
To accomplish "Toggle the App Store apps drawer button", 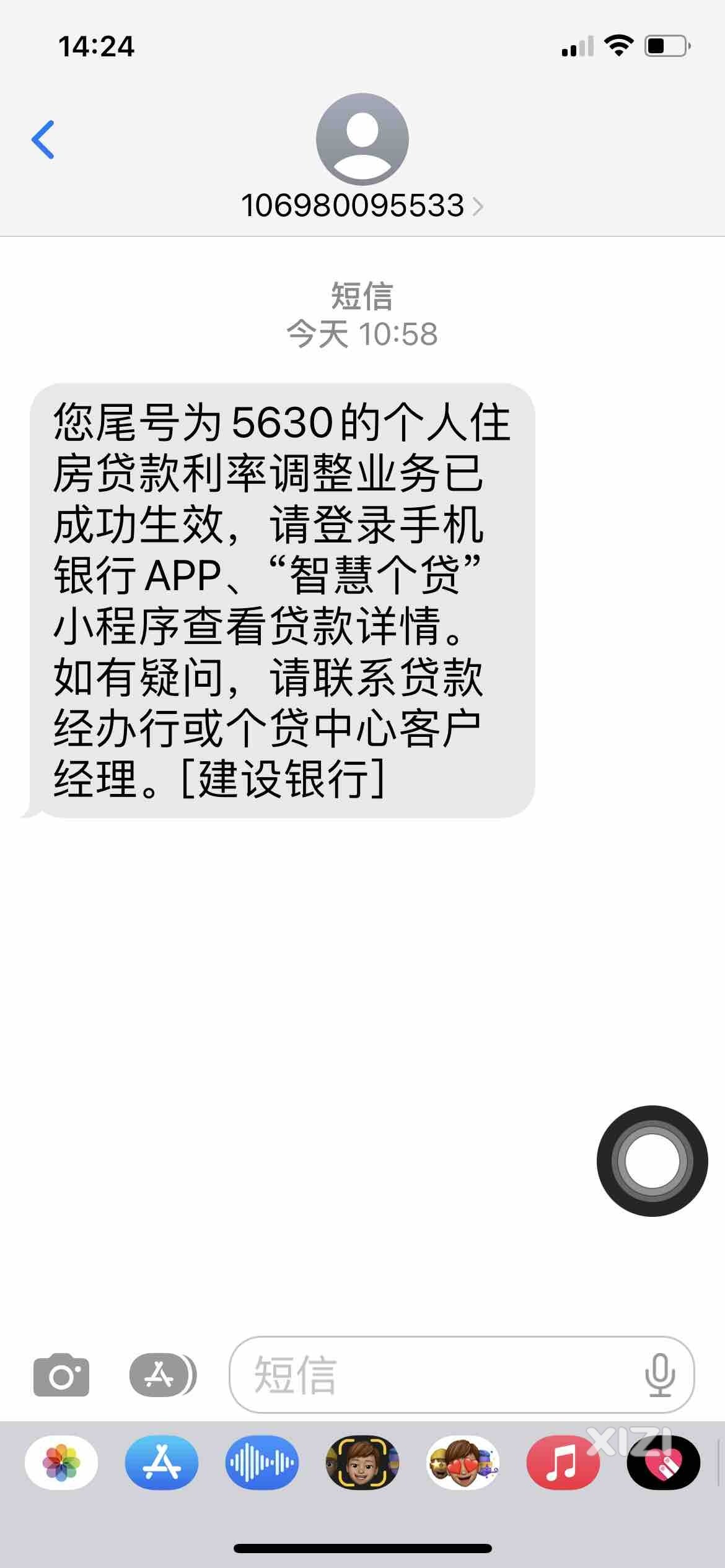I will (x=162, y=1375).
